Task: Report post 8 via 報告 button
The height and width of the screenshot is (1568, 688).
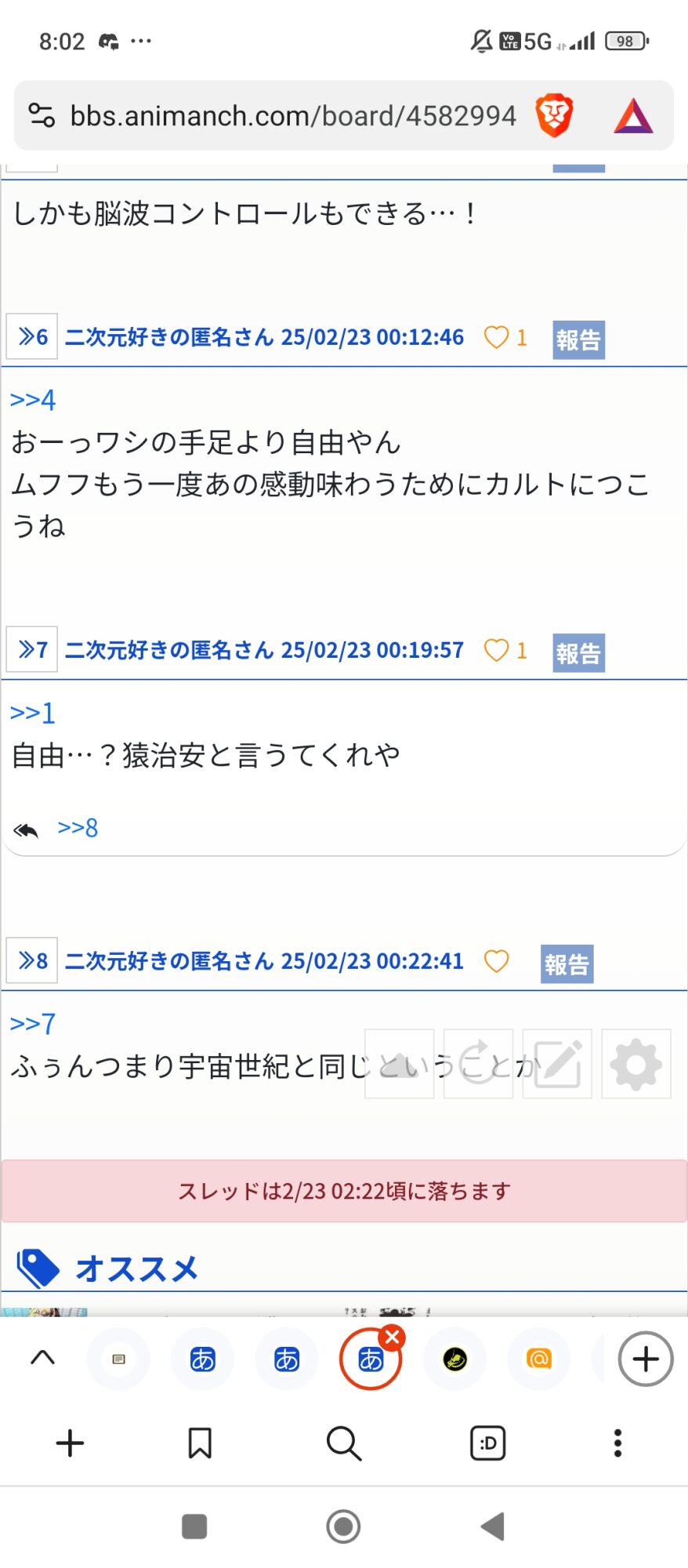Action: coord(567,964)
